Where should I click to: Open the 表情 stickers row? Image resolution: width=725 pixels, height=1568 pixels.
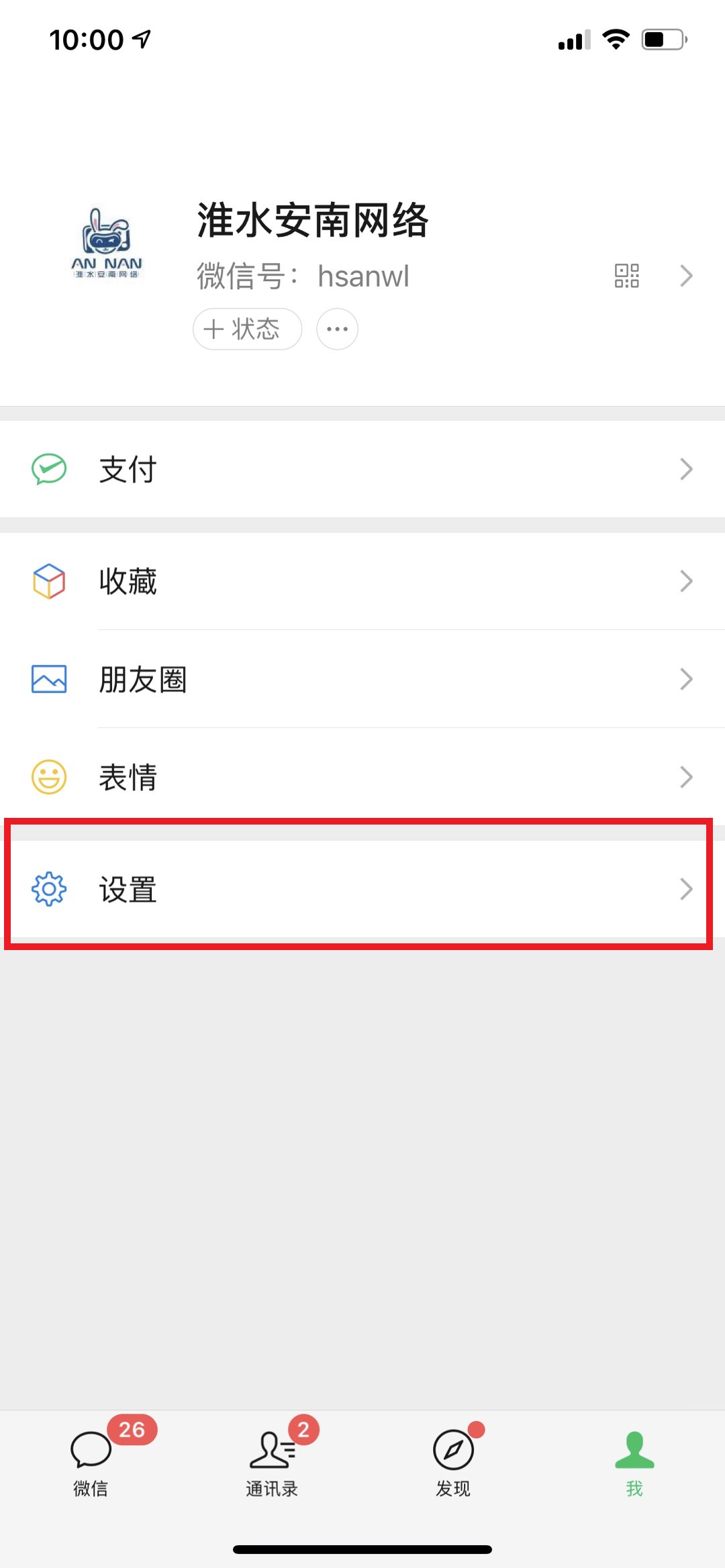[x=362, y=777]
